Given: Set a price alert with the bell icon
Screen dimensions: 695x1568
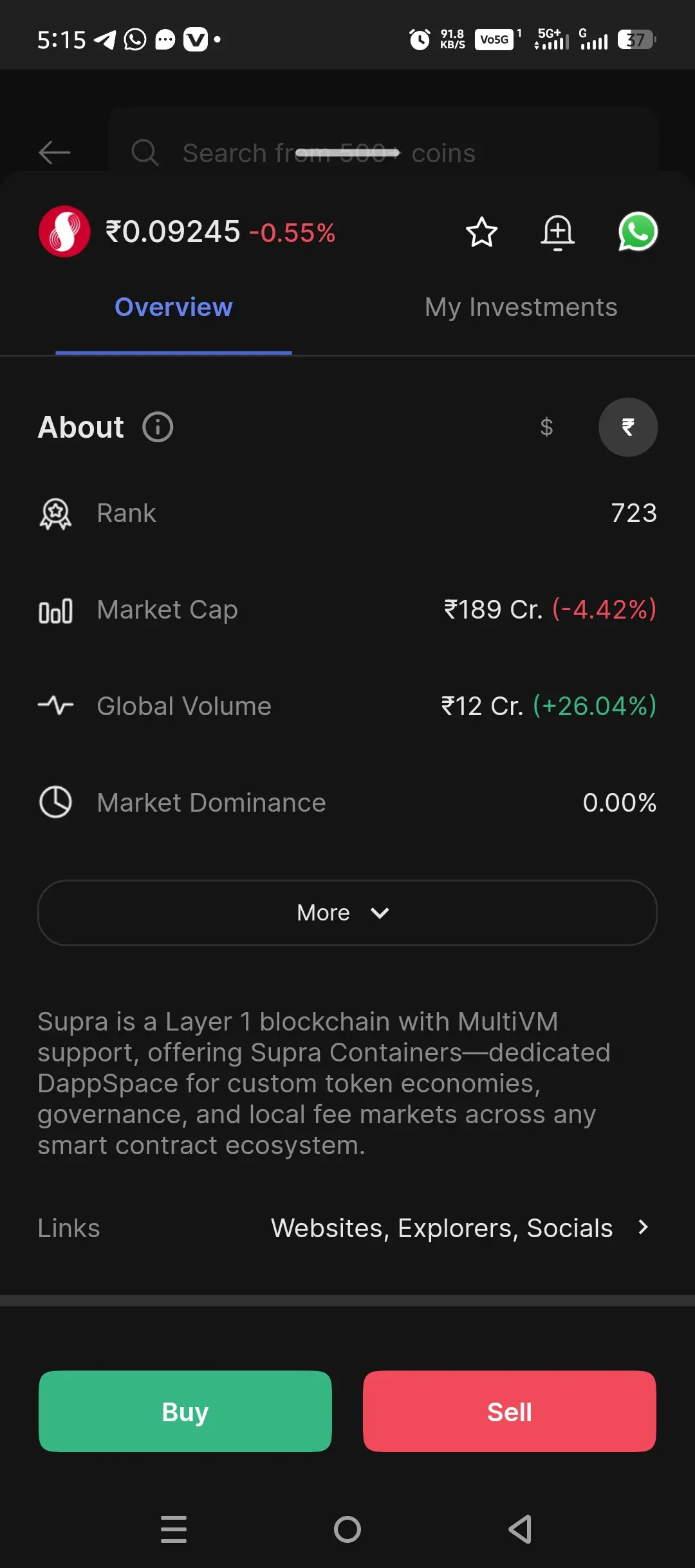Looking at the screenshot, I should click(x=557, y=232).
